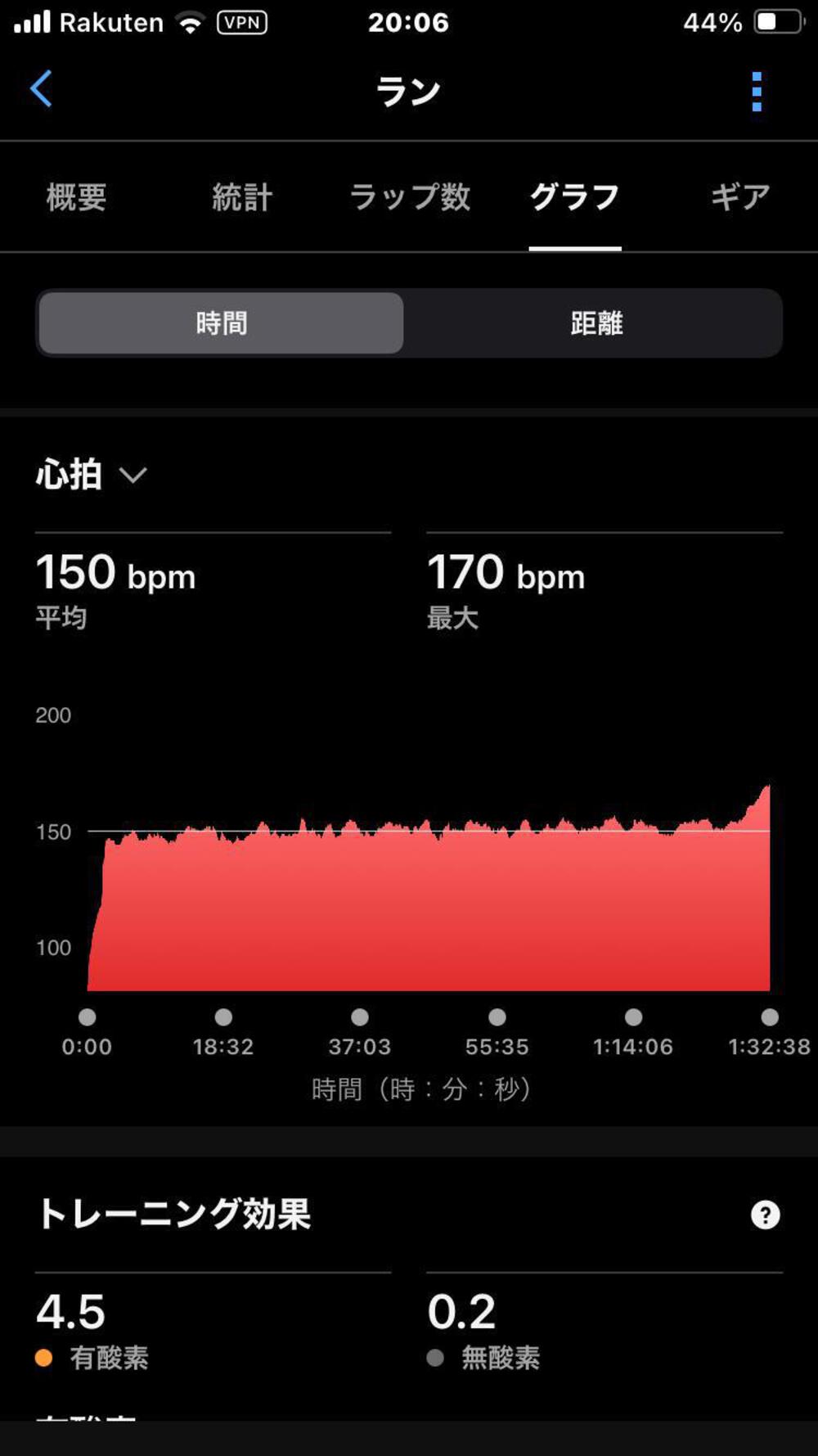Select the グラフ tab
Screen dimensions: 818x1456
tap(574, 197)
